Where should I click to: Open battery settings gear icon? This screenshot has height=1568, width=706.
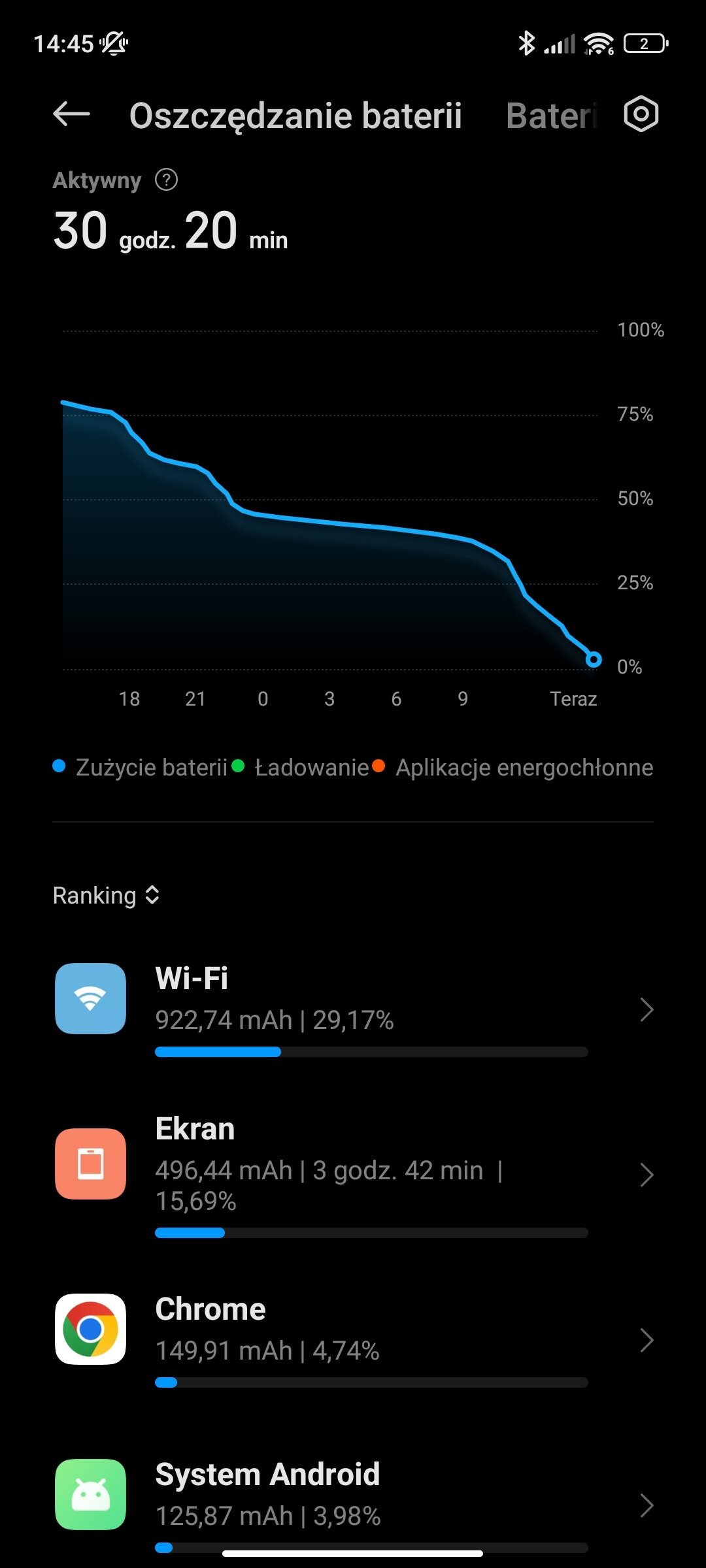point(641,114)
